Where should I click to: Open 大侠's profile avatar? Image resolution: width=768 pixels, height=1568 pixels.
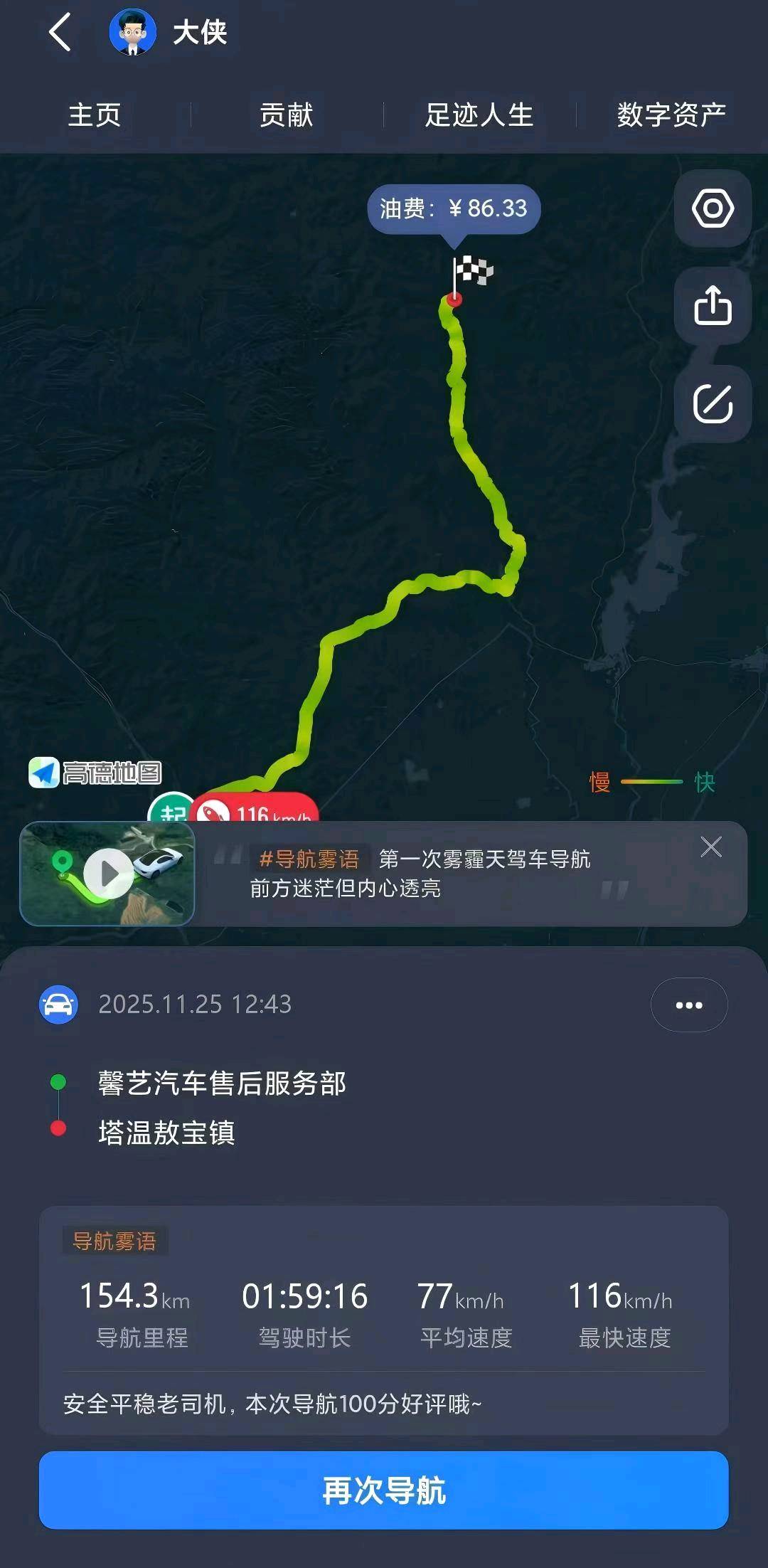(x=132, y=33)
